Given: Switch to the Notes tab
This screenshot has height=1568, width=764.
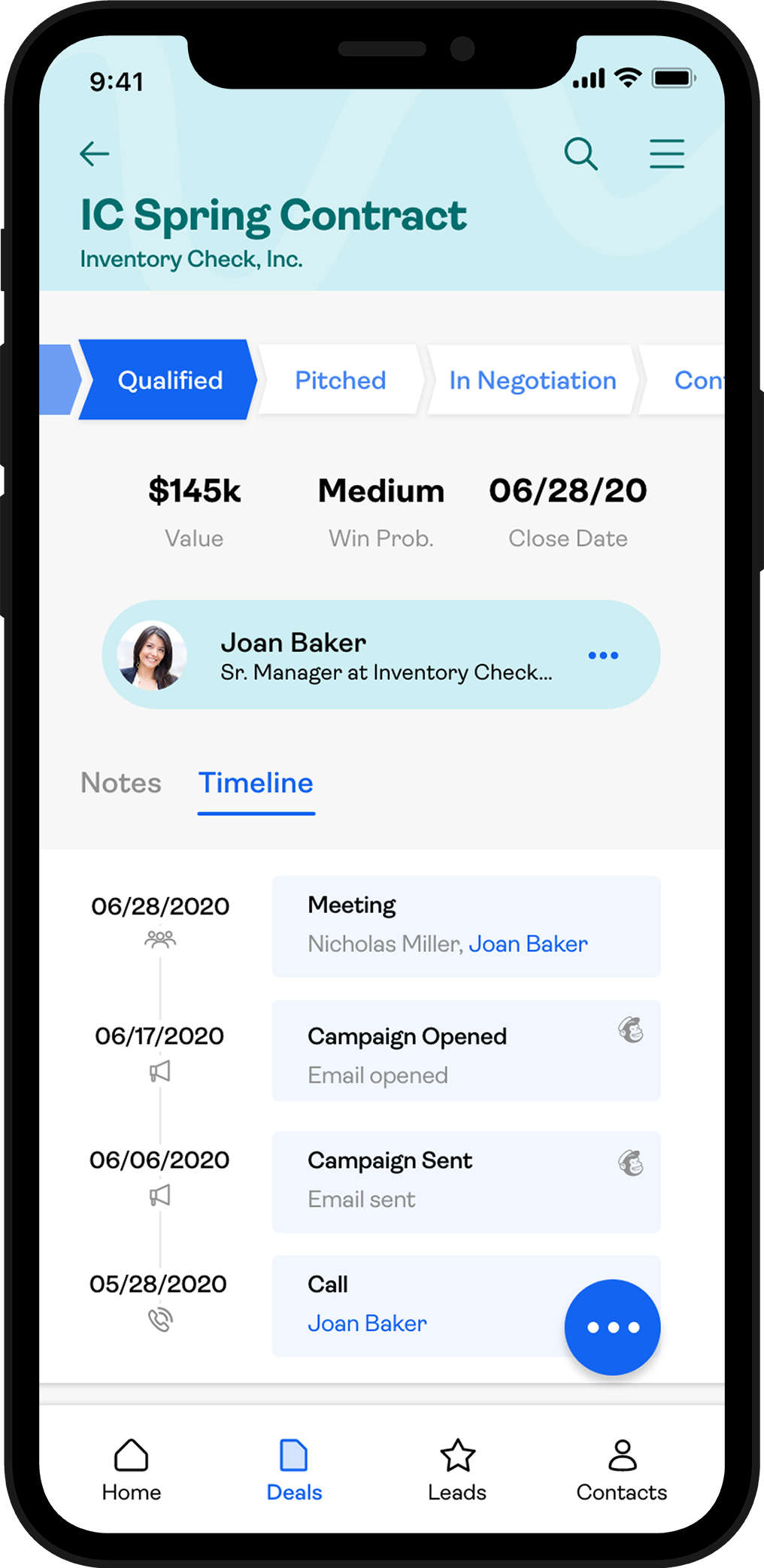Looking at the screenshot, I should point(121,783).
